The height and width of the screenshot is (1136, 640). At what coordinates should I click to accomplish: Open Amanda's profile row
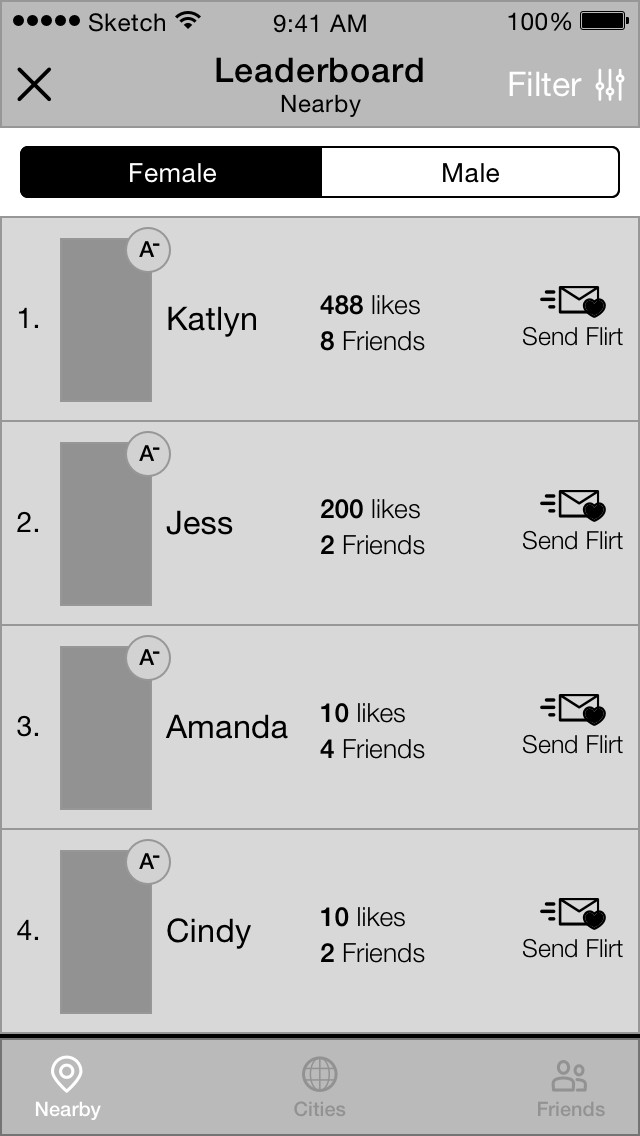click(320, 727)
